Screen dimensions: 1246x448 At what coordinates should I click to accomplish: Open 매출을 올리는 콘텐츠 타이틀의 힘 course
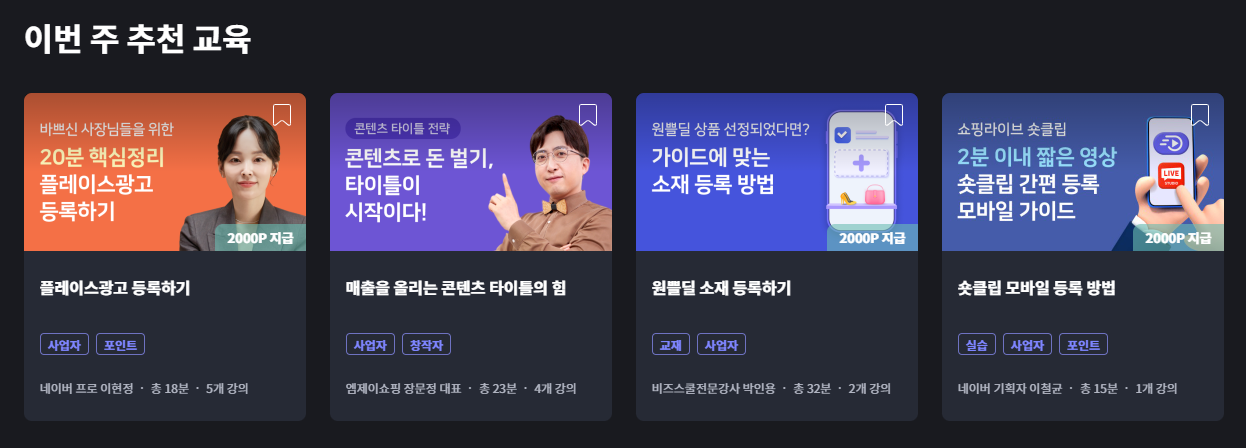tap(455, 289)
